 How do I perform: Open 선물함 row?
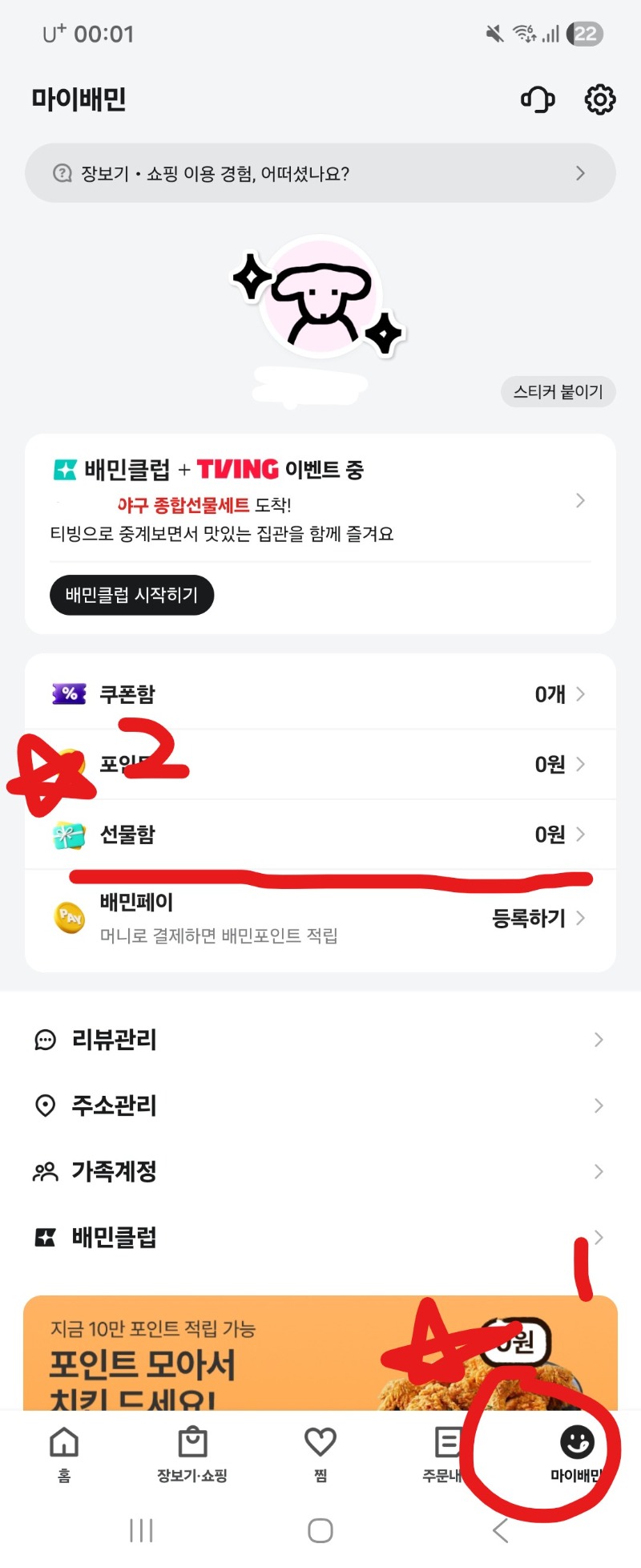pos(320,835)
